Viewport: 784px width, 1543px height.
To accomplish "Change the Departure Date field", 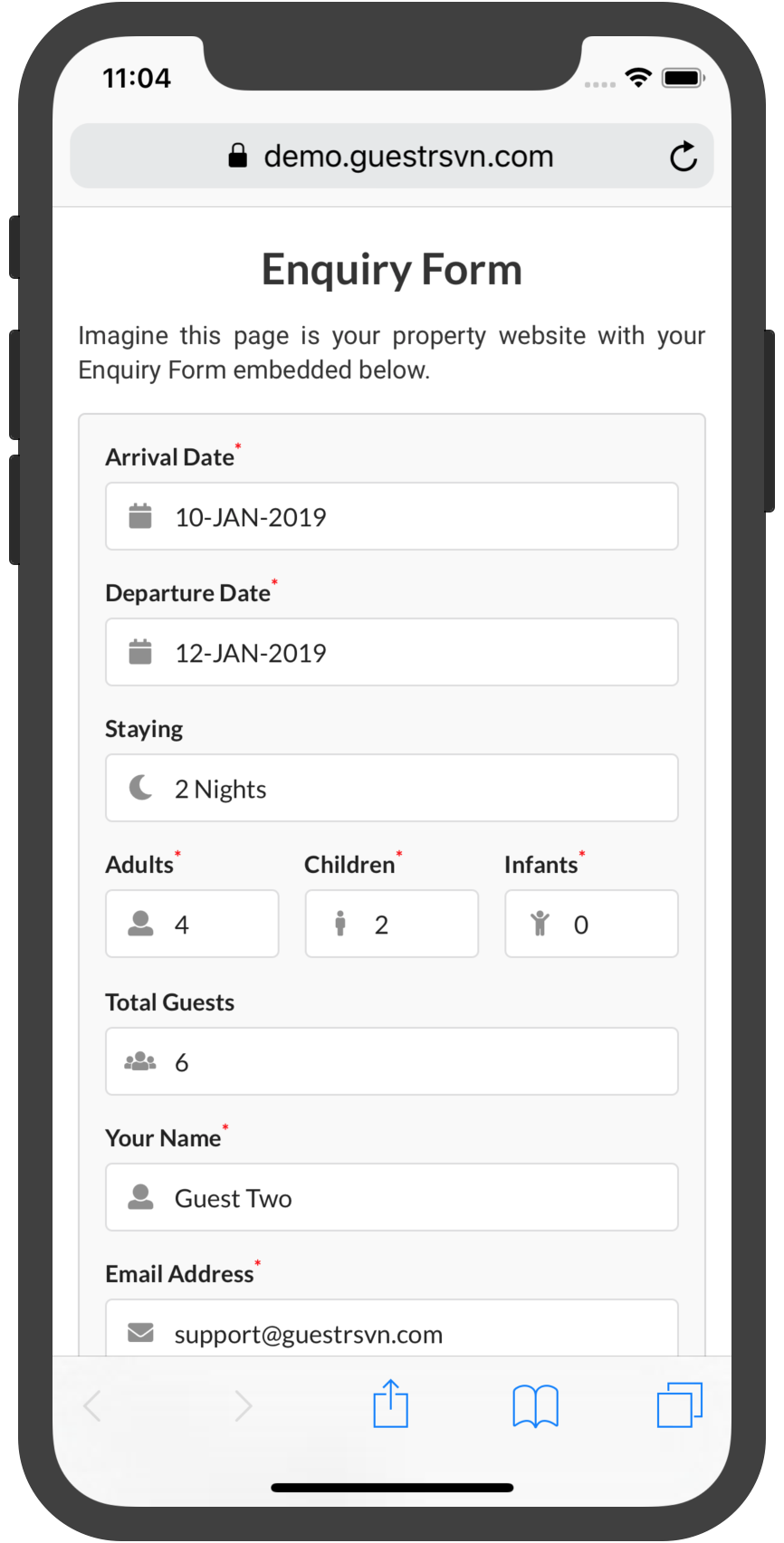I will pyautogui.click(x=392, y=652).
